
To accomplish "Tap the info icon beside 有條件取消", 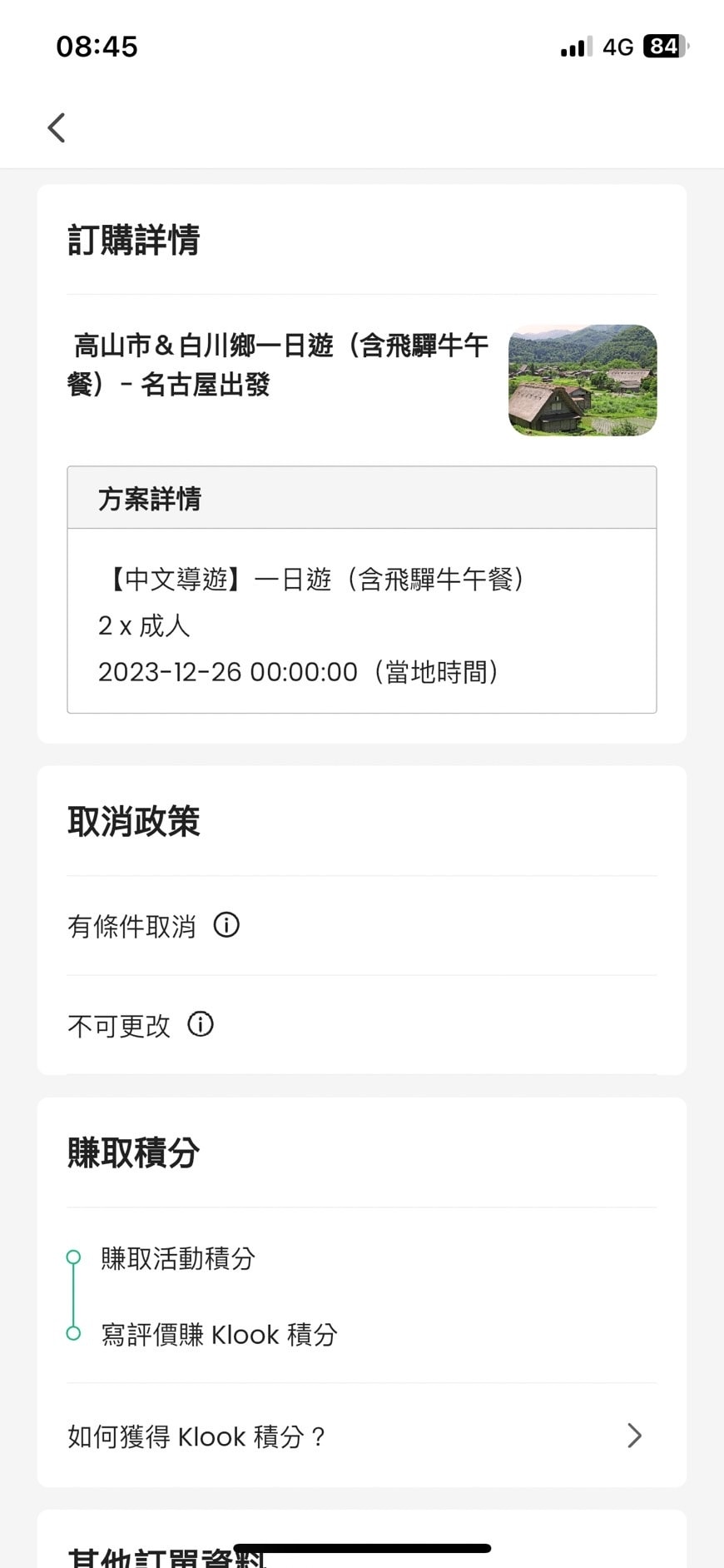I will pyautogui.click(x=226, y=924).
